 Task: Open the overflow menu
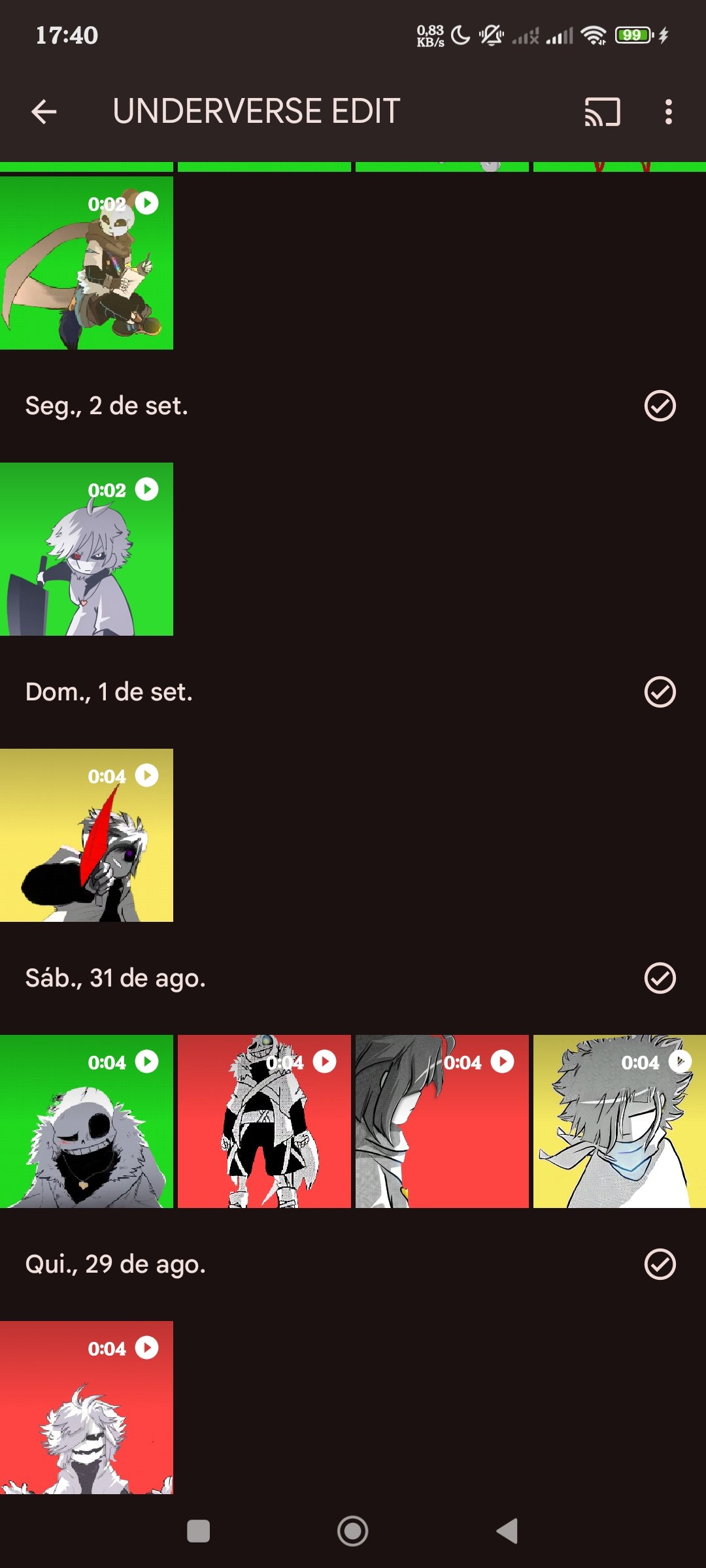pos(668,112)
